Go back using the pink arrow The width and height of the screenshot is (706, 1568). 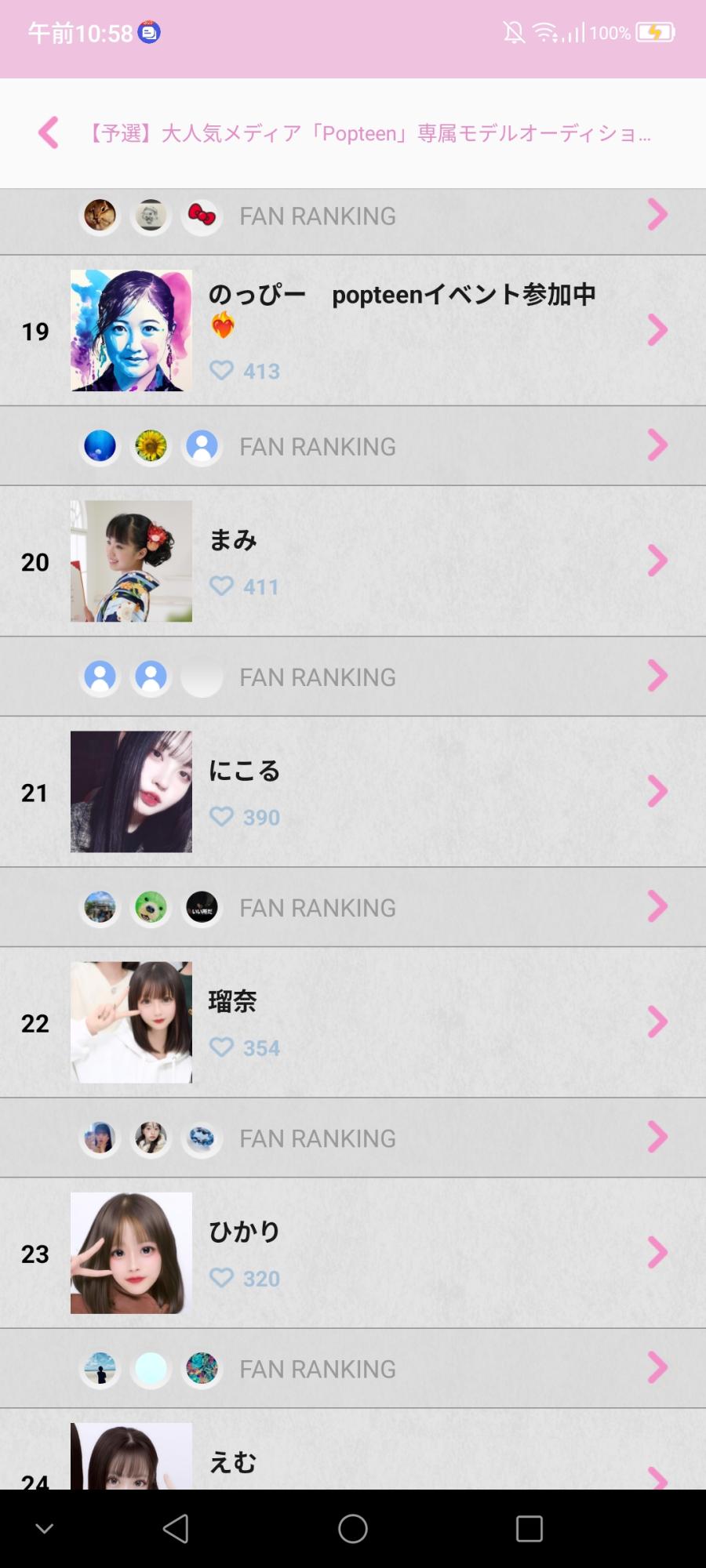click(49, 132)
